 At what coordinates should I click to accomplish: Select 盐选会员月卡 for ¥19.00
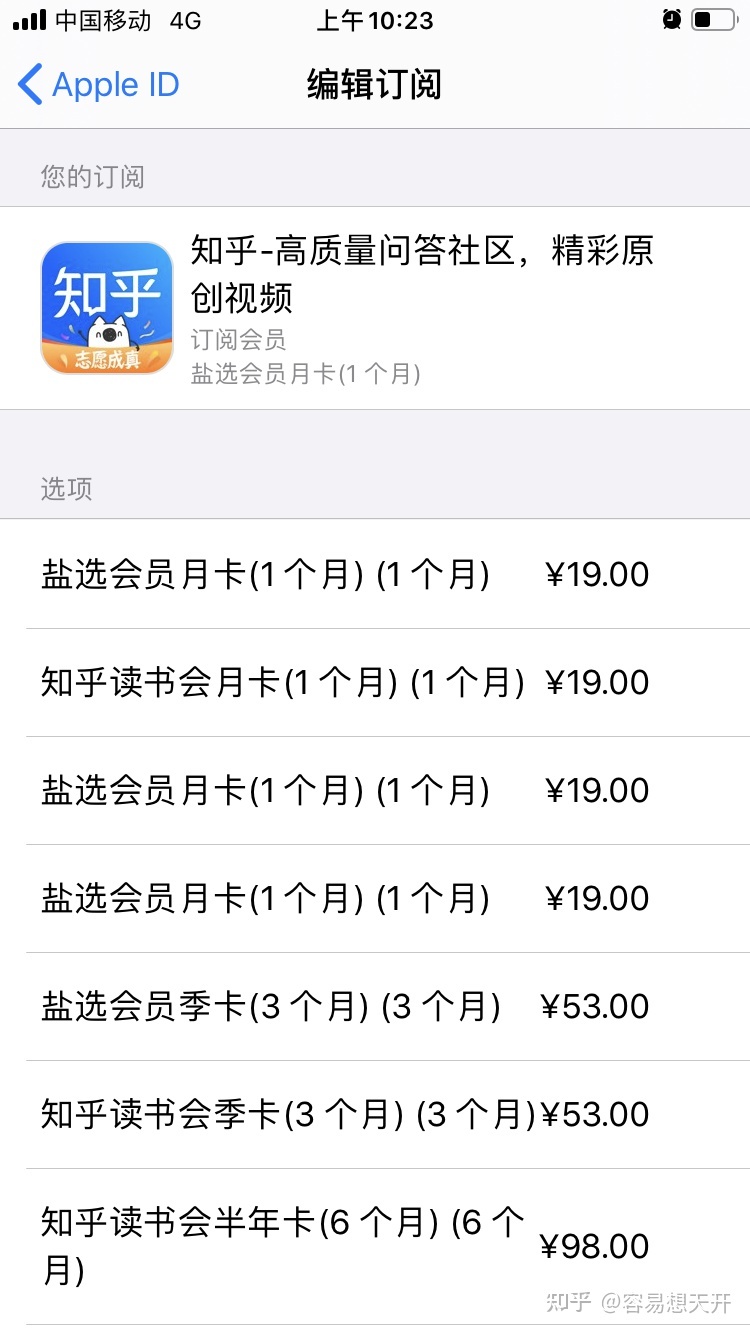tap(375, 575)
